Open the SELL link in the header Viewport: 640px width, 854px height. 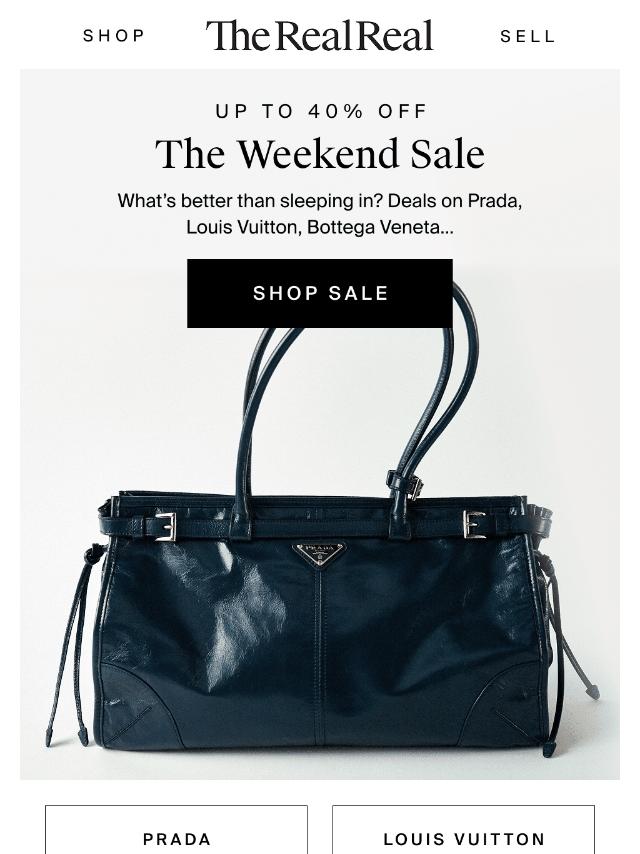527,36
